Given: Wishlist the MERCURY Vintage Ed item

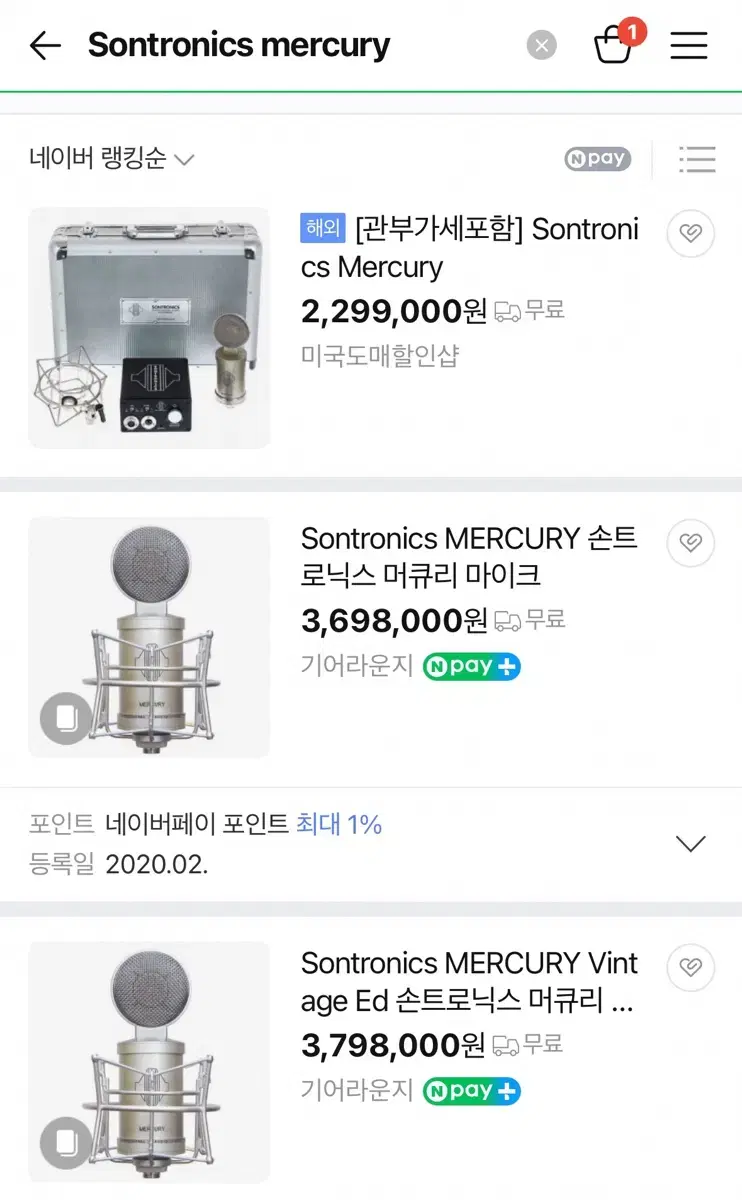Looking at the screenshot, I should point(690,967).
